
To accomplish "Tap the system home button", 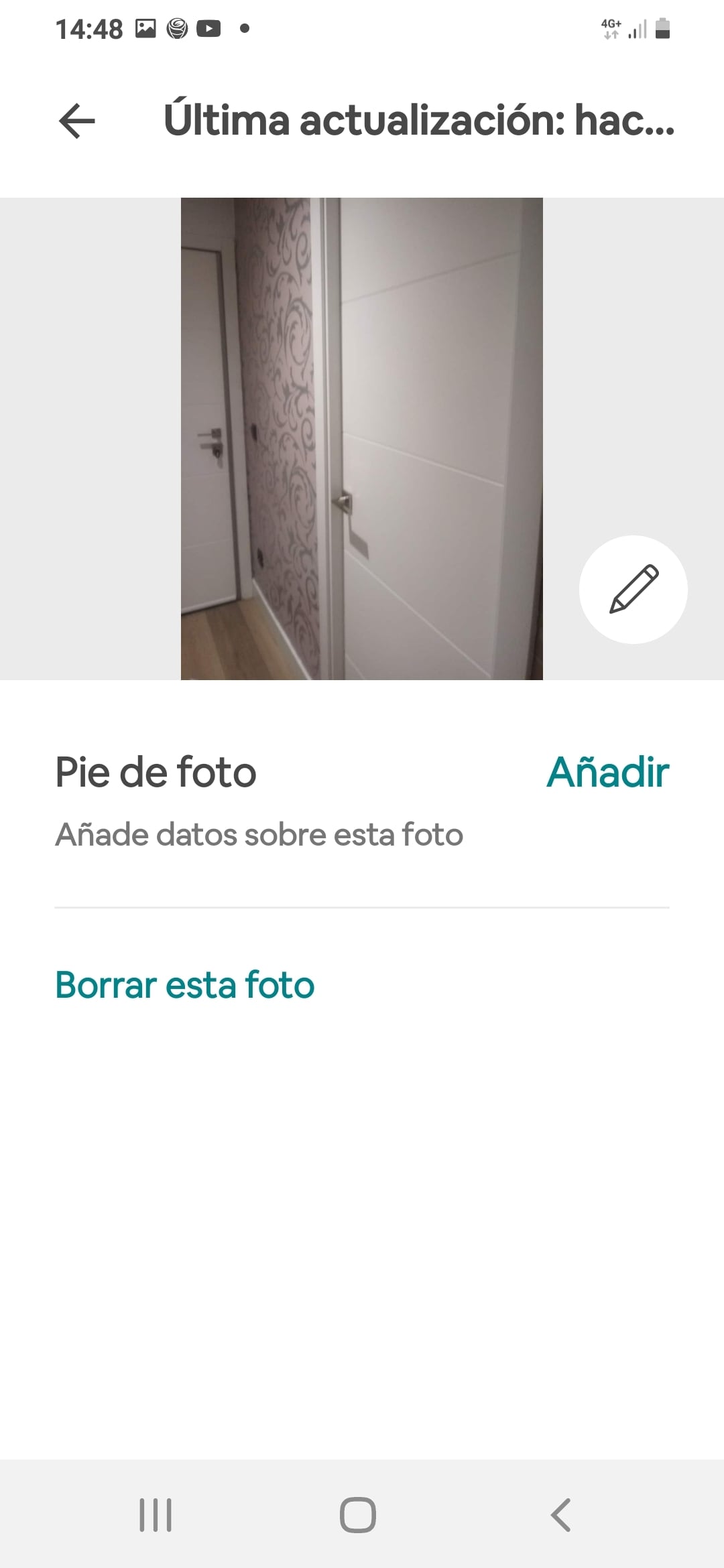I will [x=358, y=1514].
